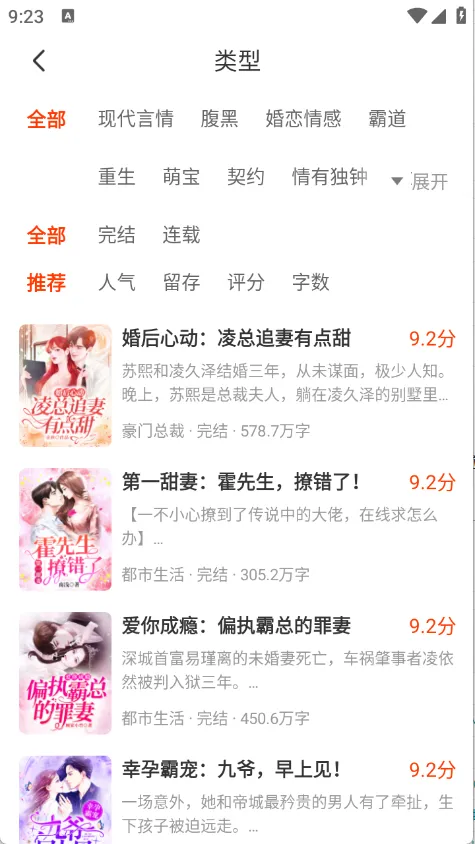Choose the 情有独钟 filter
475x844 pixels.
click(330, 177)
